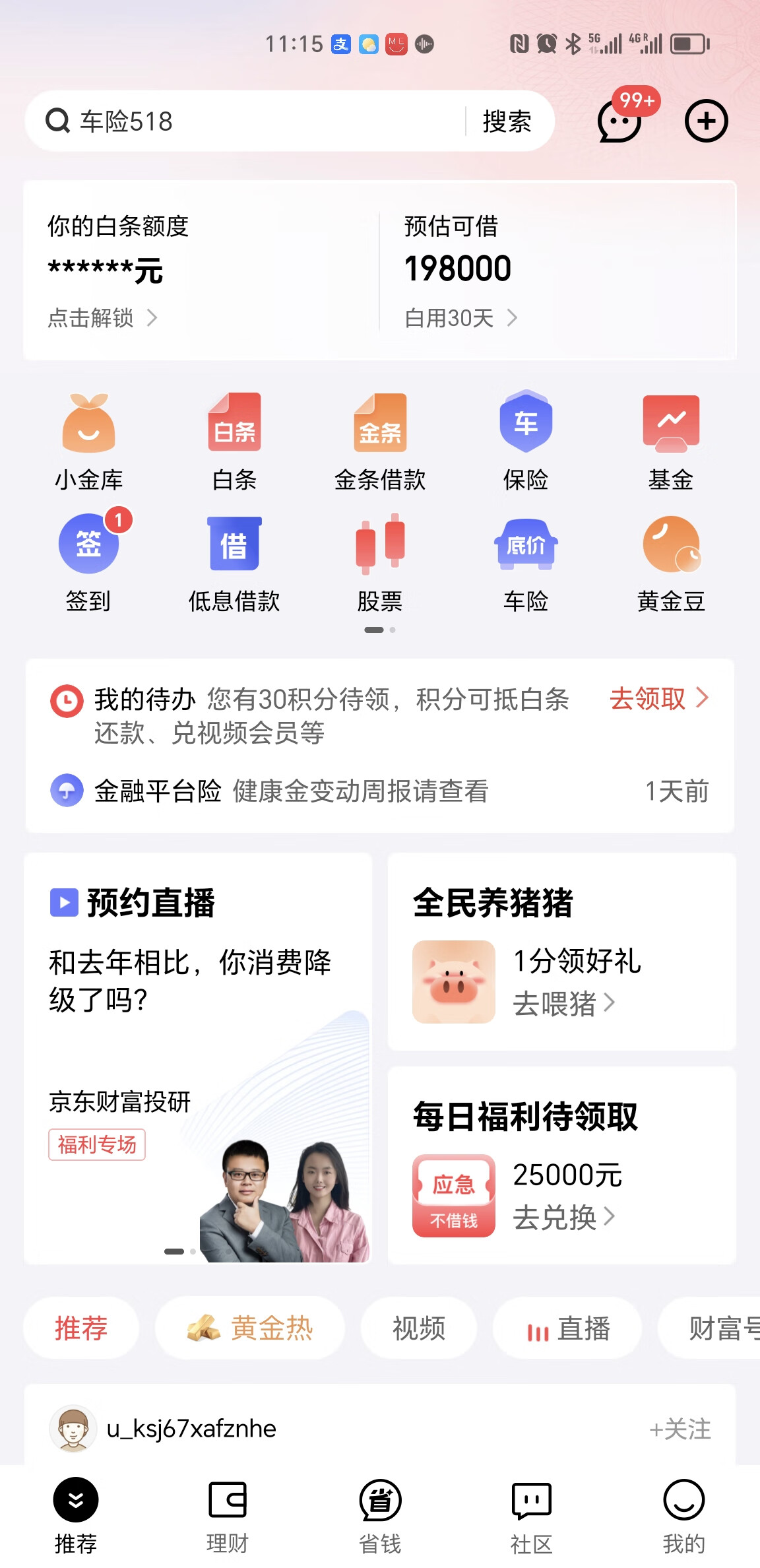Tap 去领取 to claim points

pos(658,698)
